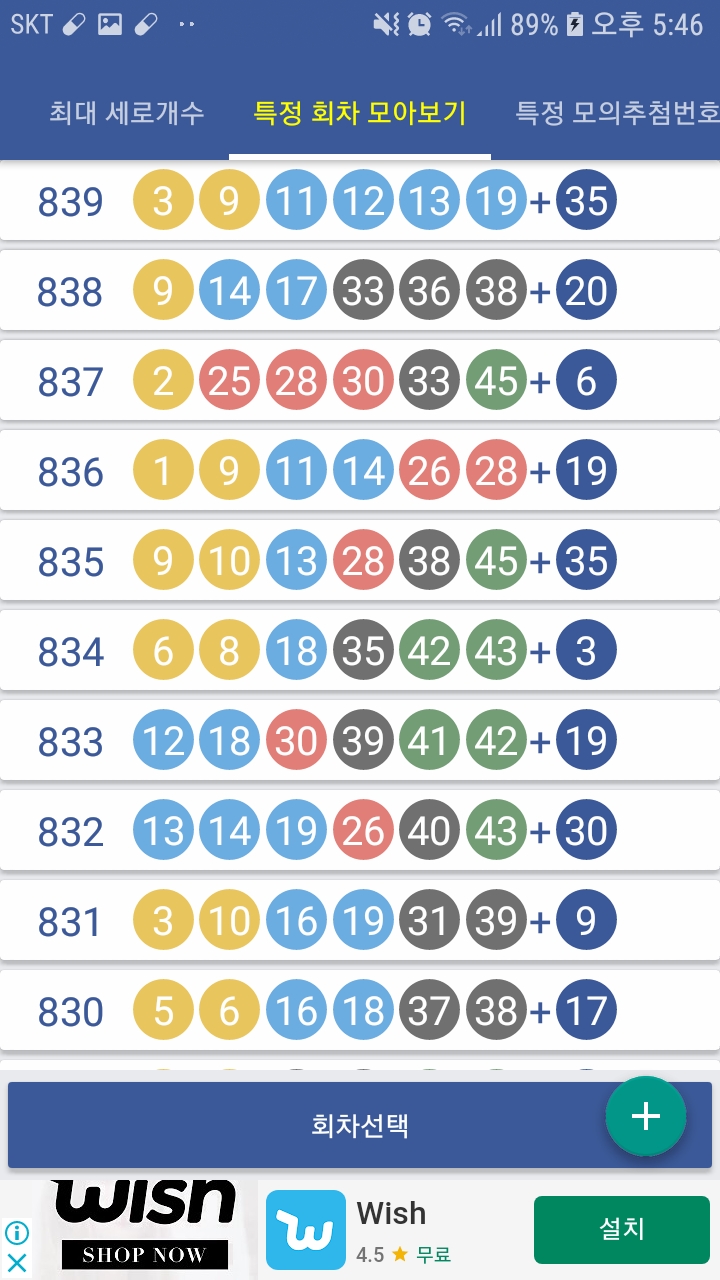Tap the draw 833 result row
The image size is (720, 1280).
[x=360, y=741]
